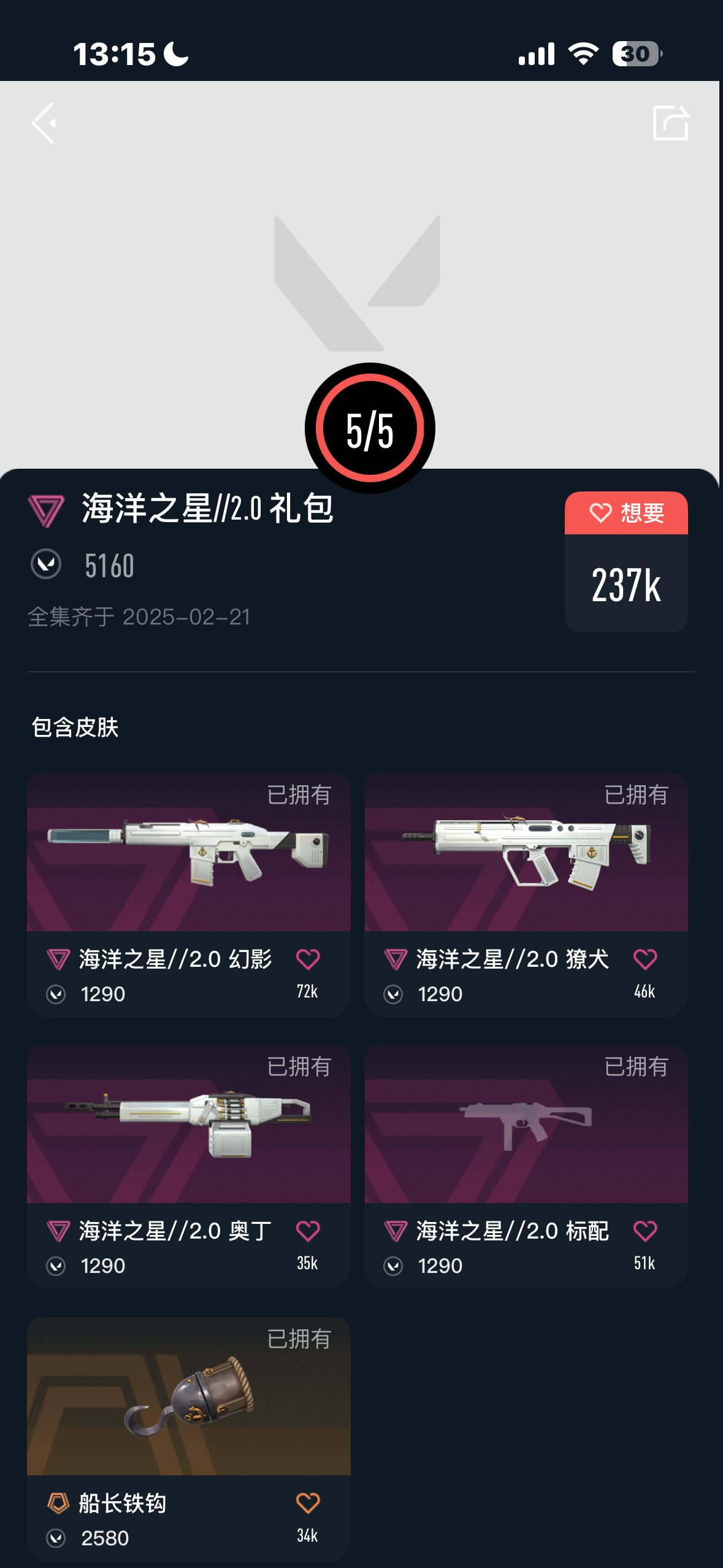
Task: Like the 海洋之星//2.0 幻影 skin
Action: (x=308, y=959)
